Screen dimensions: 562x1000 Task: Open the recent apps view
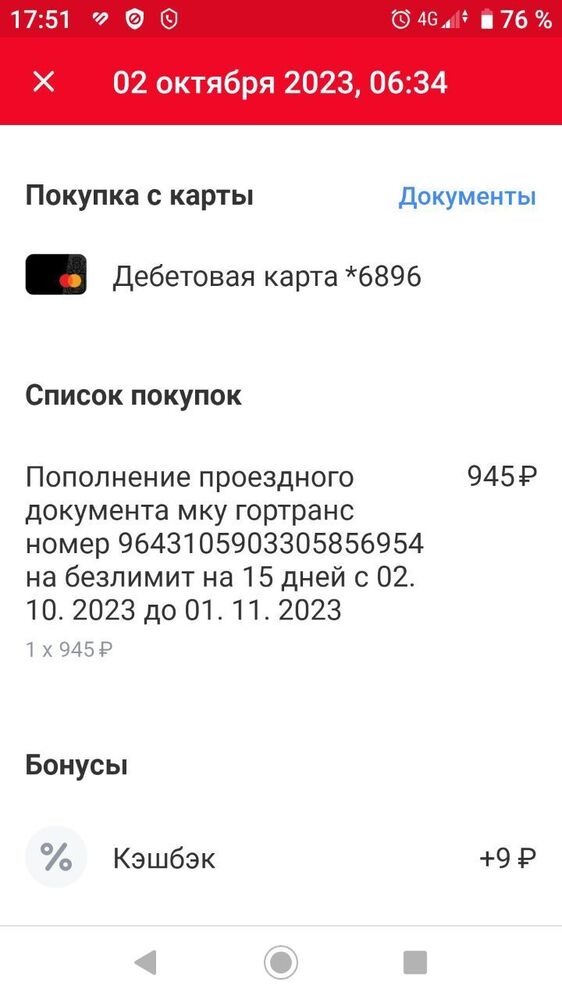(415, 962)
